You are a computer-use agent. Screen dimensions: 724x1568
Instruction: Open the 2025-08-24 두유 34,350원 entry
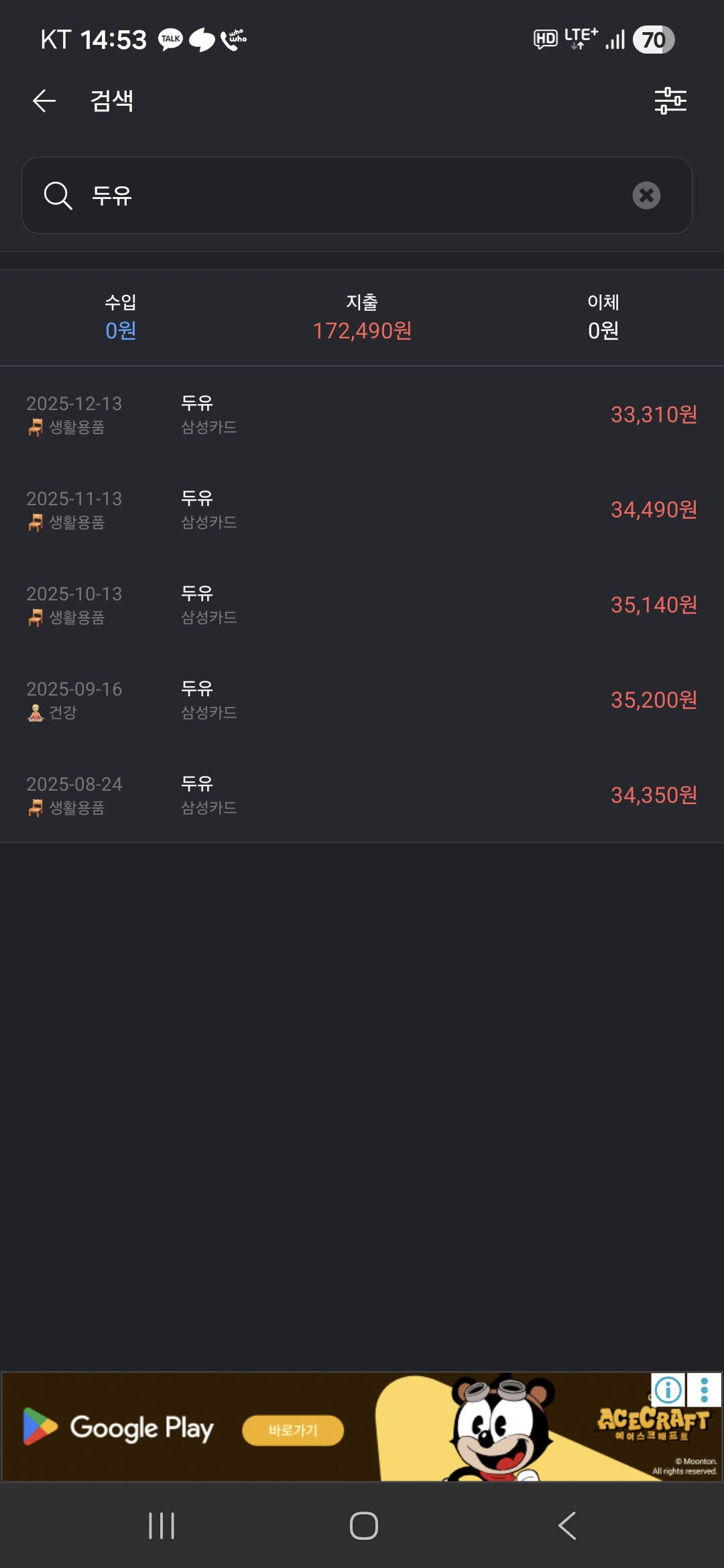coord(362,795)
